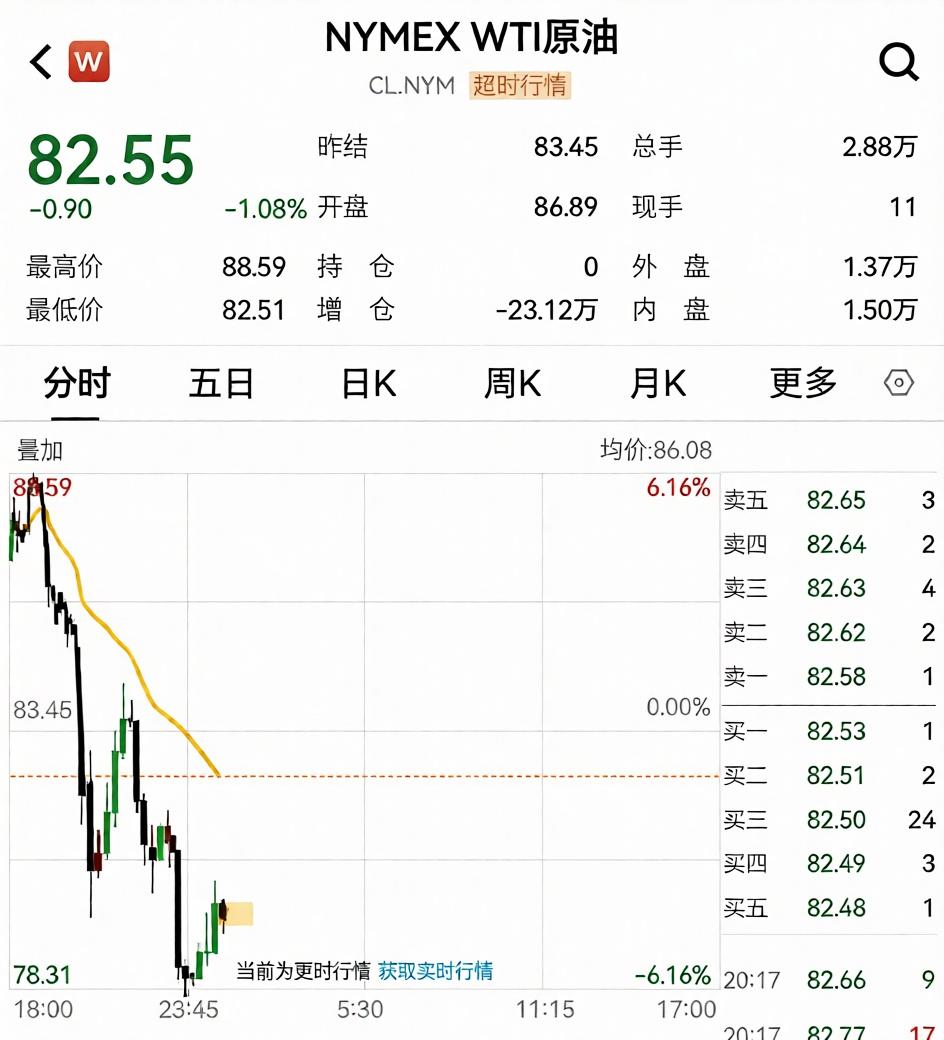Select the 买一 price 82.53
944x1040 pixels.
coord(838,731)
